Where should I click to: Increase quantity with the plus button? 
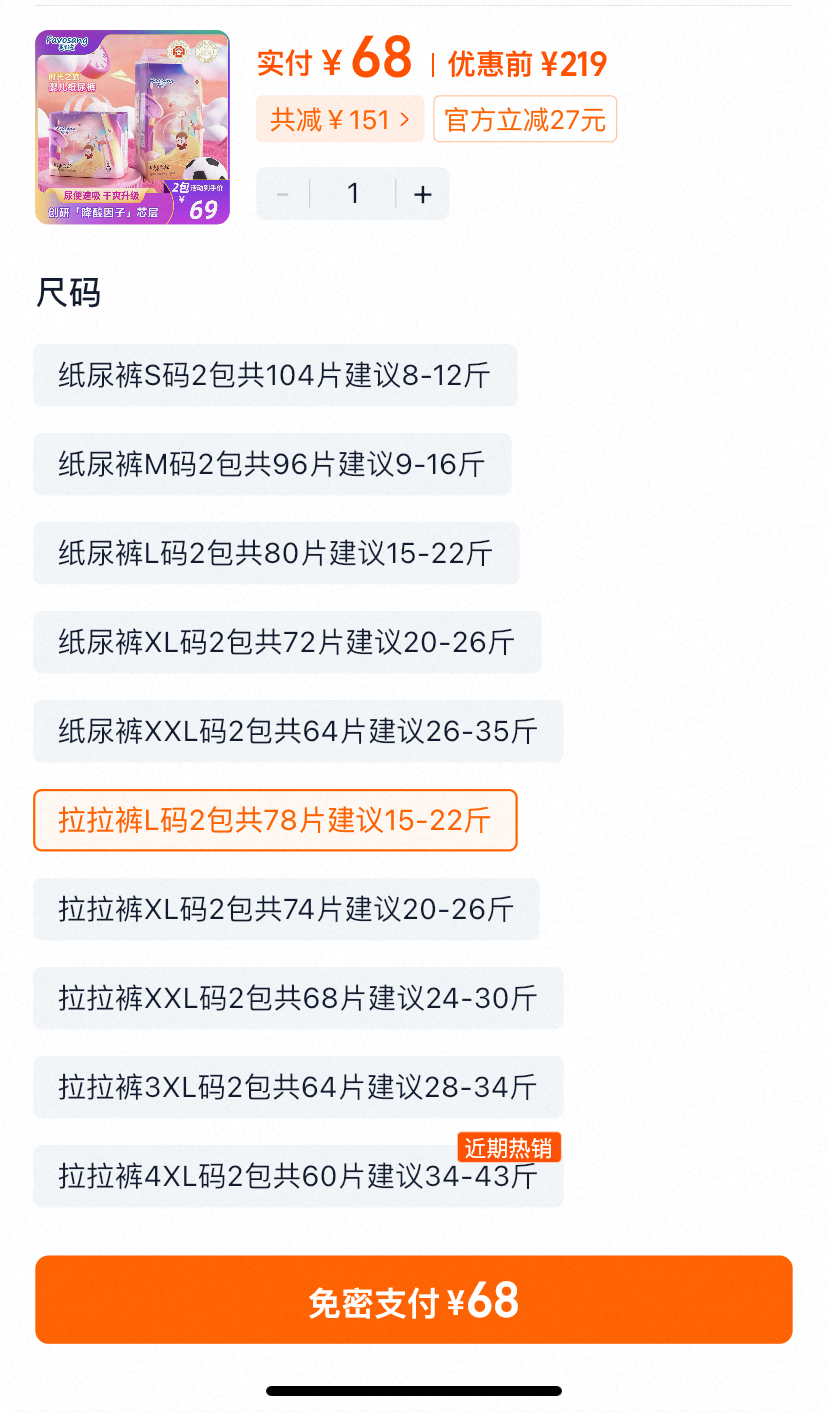click(423, 194)
